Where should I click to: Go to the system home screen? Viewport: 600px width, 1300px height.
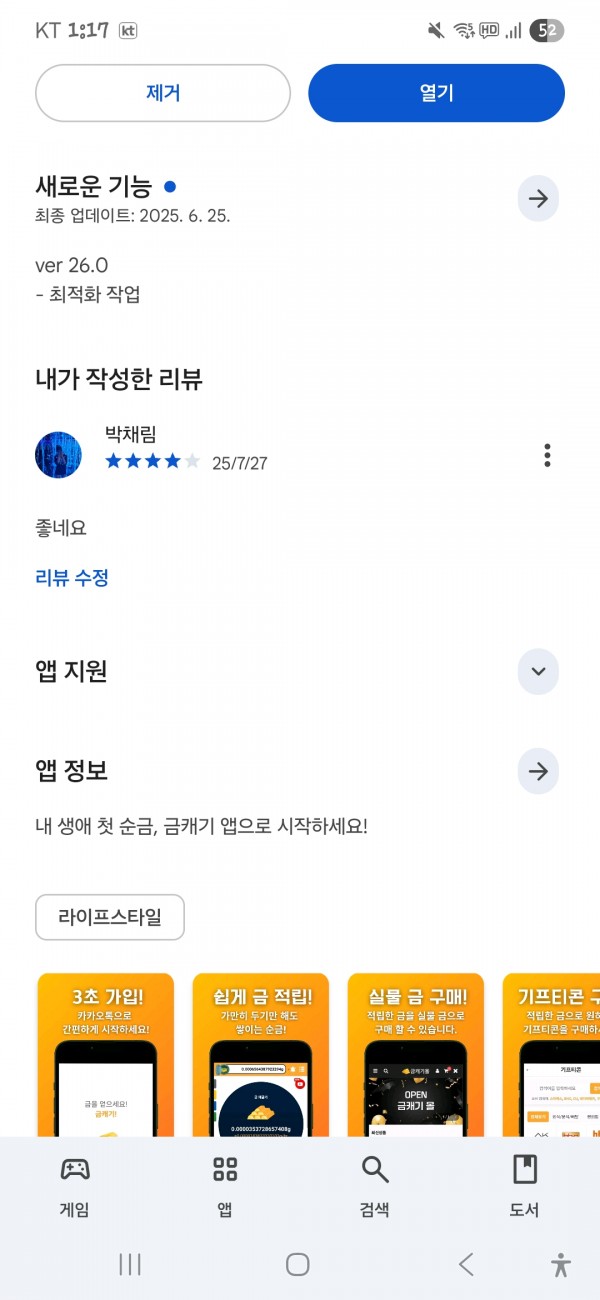click(298, 1264)
